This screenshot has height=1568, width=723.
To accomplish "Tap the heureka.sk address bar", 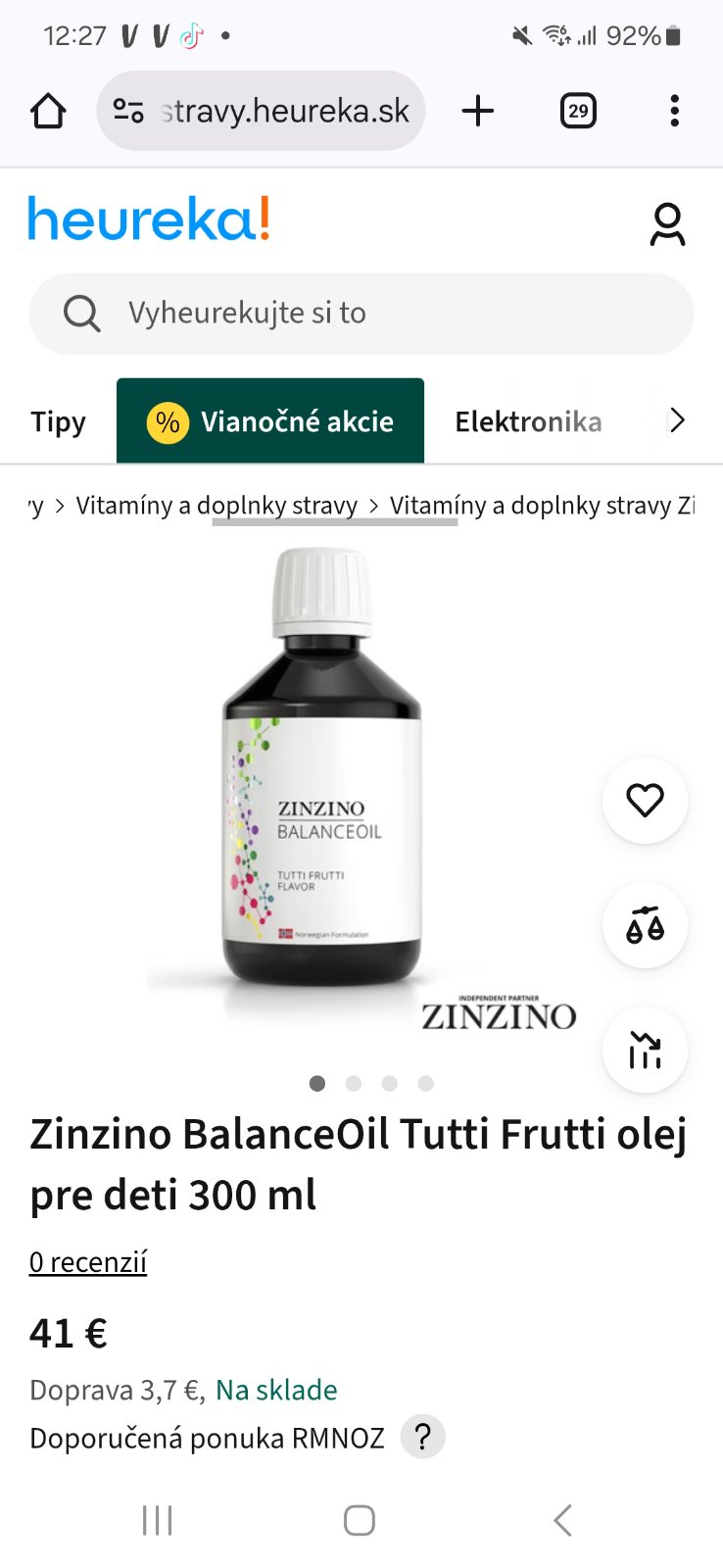I will click(261, 111).
